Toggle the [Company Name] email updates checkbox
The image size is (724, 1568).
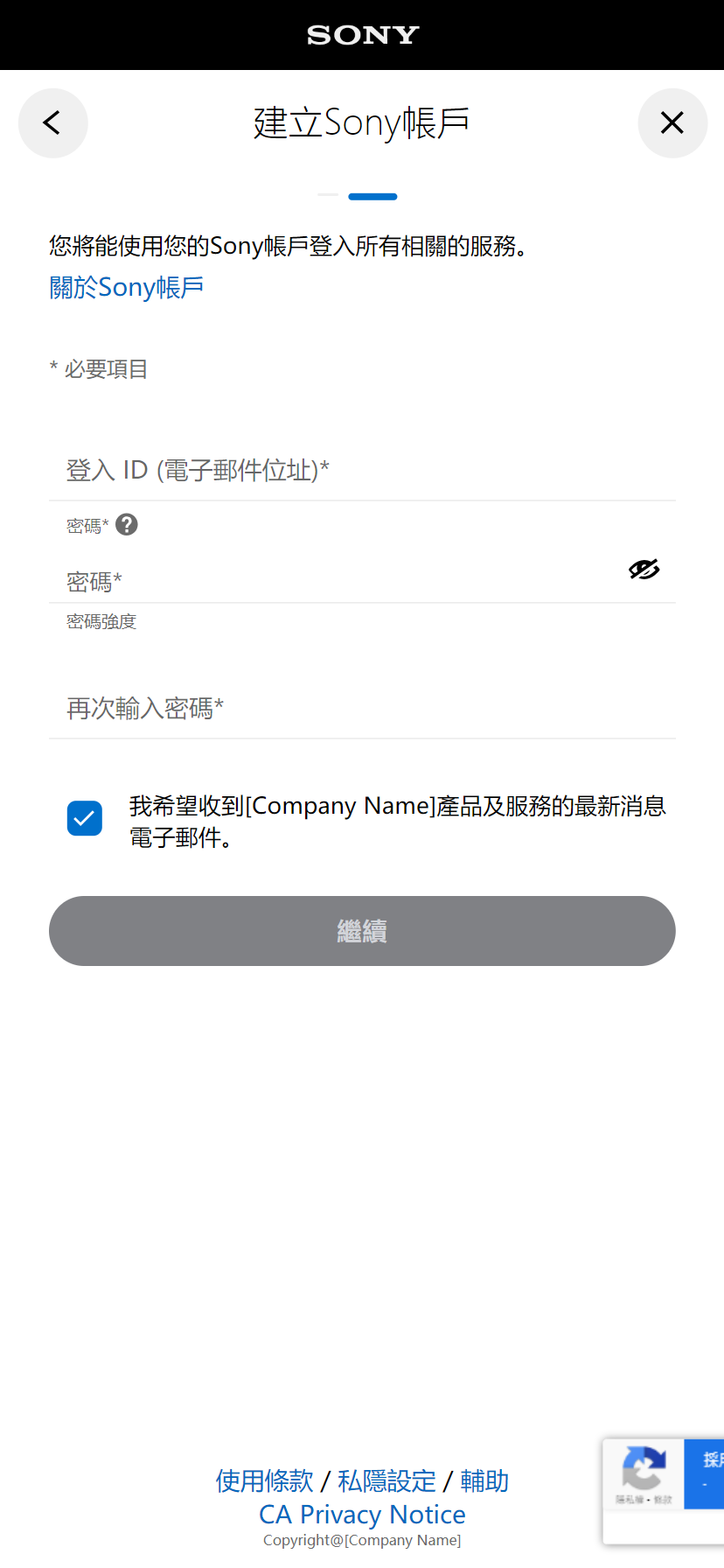pos(84,818)
